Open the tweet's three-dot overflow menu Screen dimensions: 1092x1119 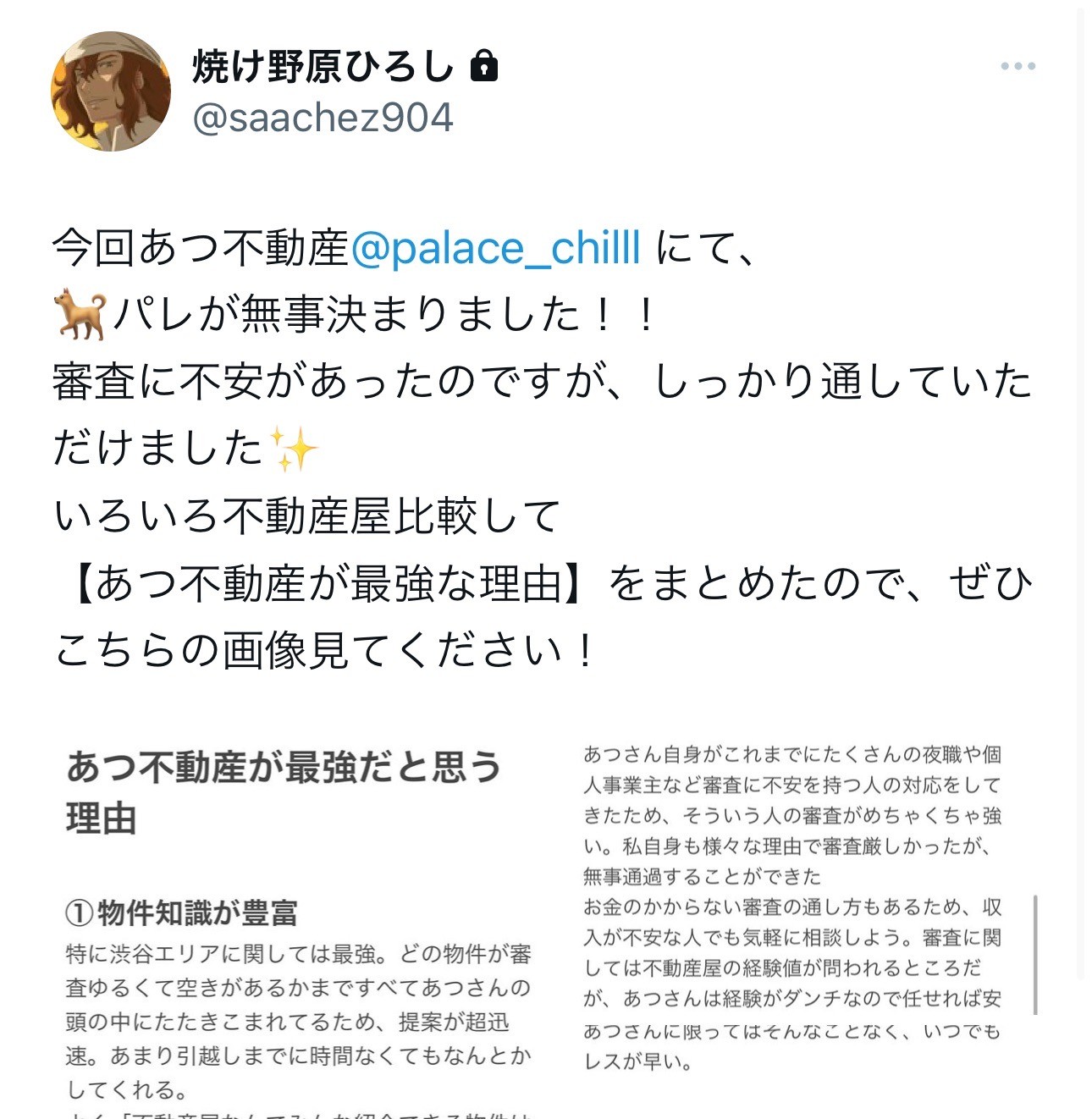point(1017,66)
